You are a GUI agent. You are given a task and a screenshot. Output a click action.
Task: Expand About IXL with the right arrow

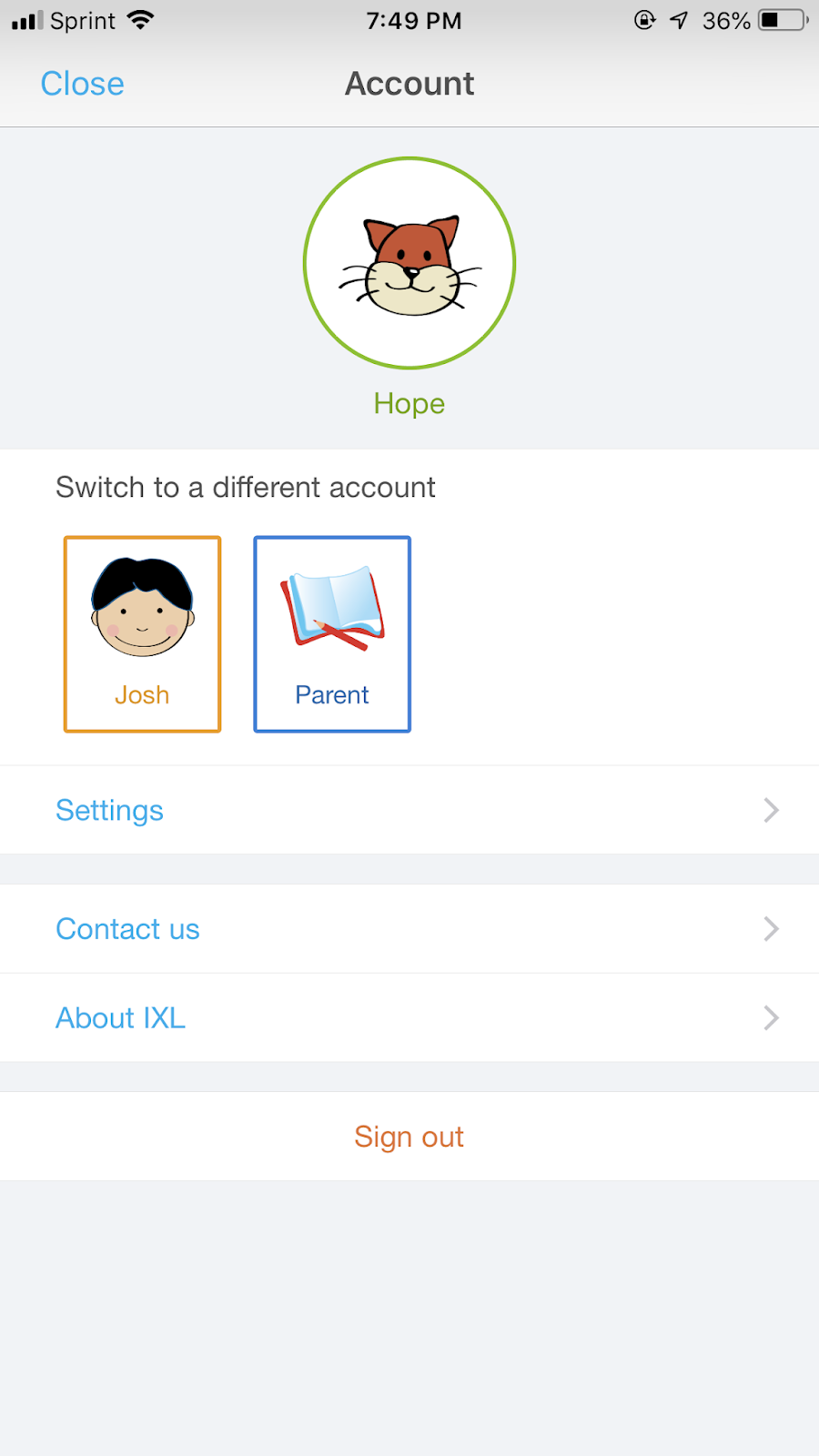(x=771, y=1017)
